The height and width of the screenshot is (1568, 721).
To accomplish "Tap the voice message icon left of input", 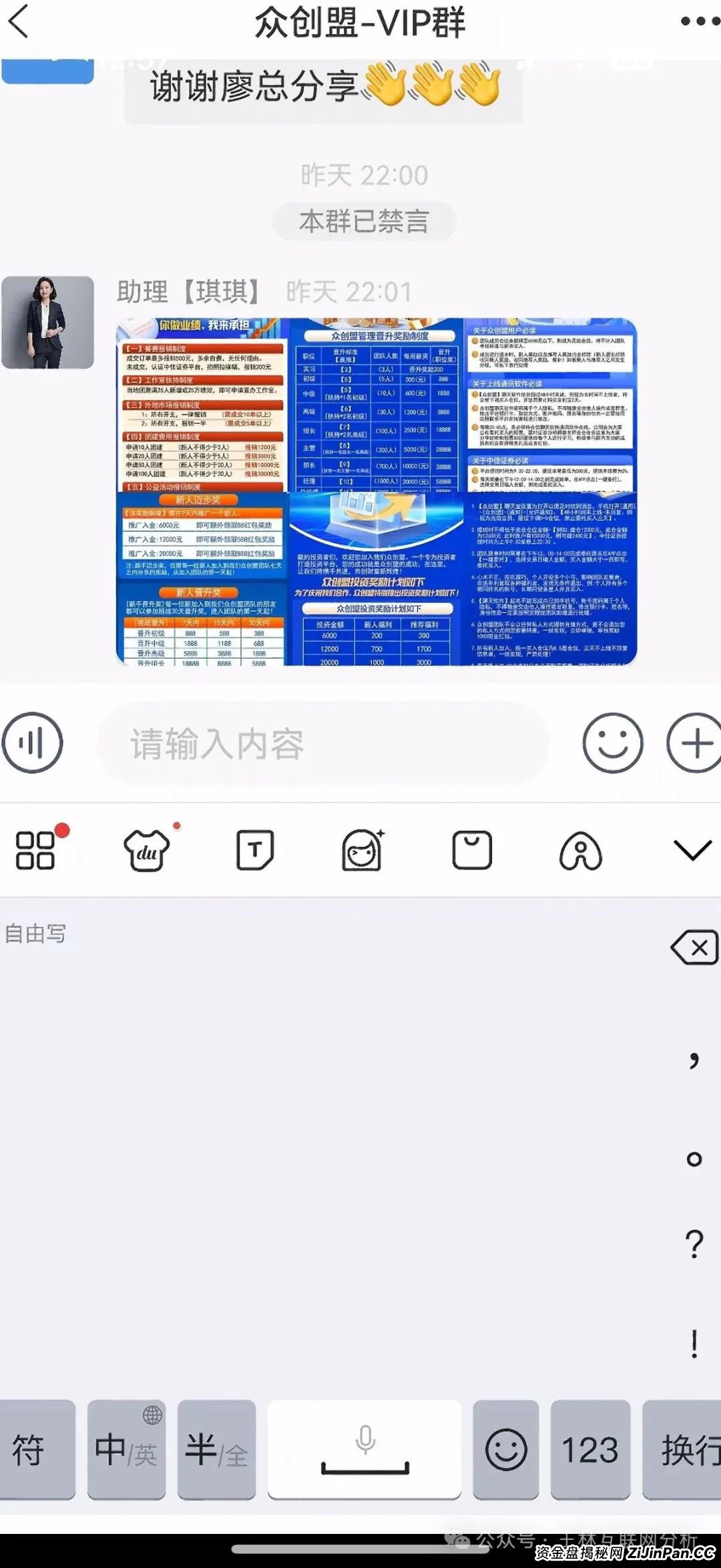I will [x=32, y=743].
